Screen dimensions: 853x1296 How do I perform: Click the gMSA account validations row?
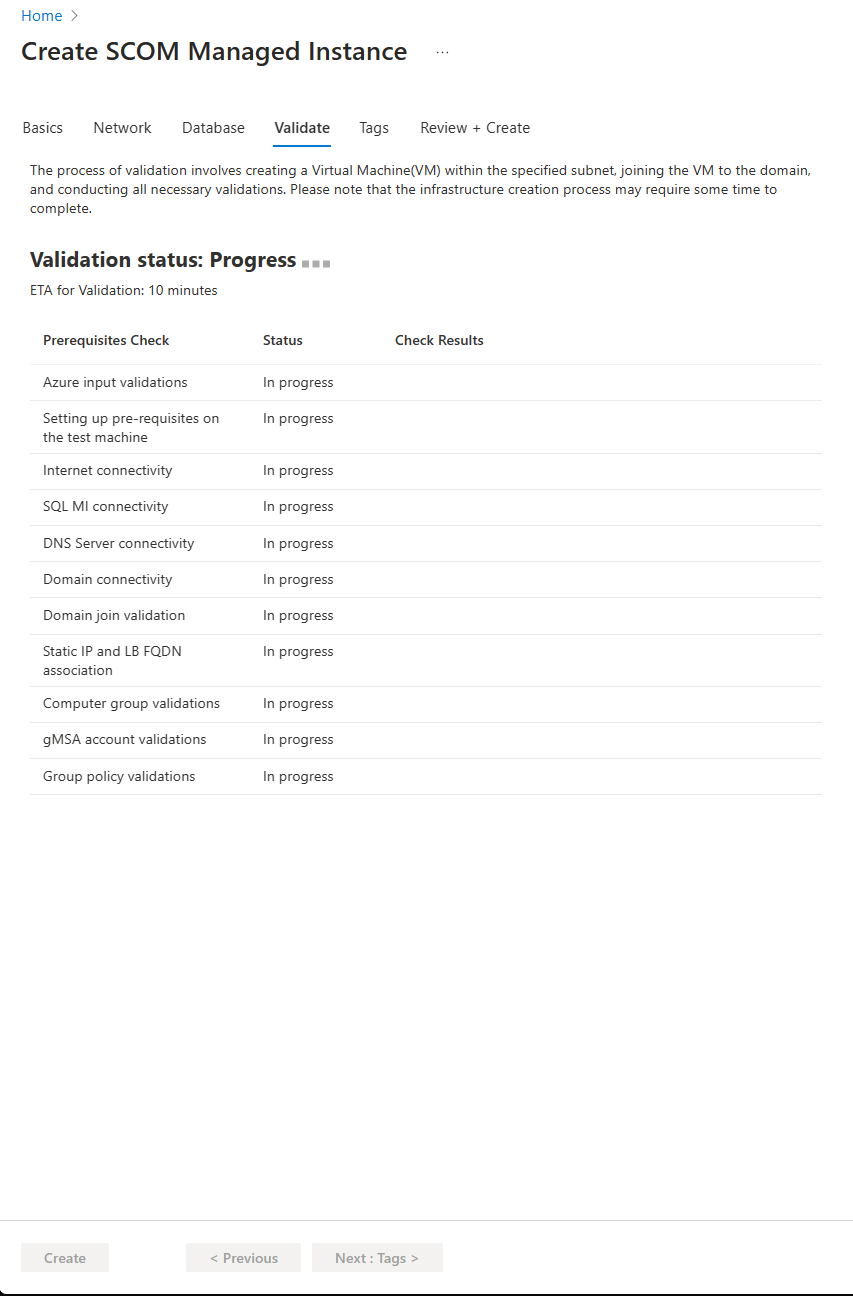(x=124, y=739)
